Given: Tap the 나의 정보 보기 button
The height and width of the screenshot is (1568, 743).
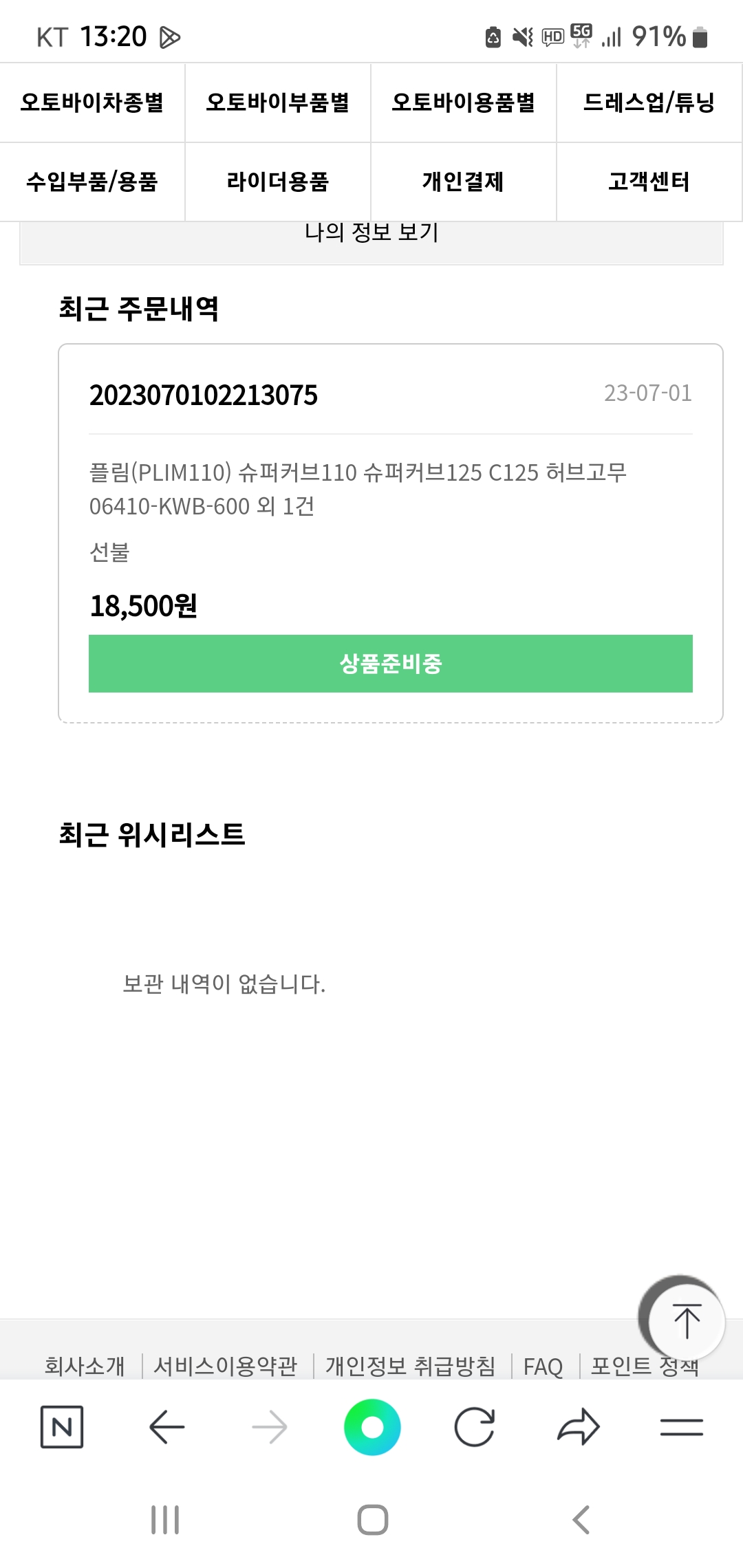Looking at the screenshot, I should [x=371, y=242].
